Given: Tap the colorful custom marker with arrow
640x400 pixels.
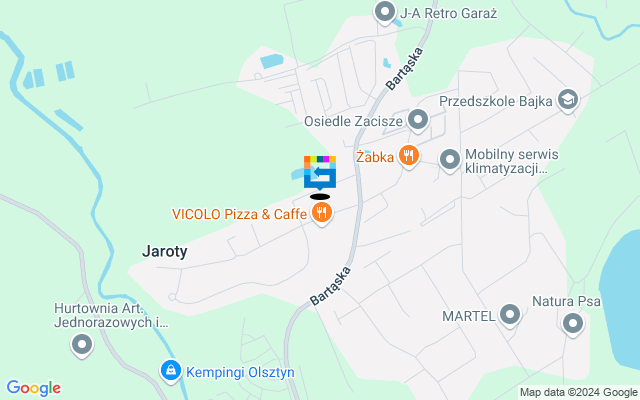Looking at the screenshot, I should pos(320,172).
